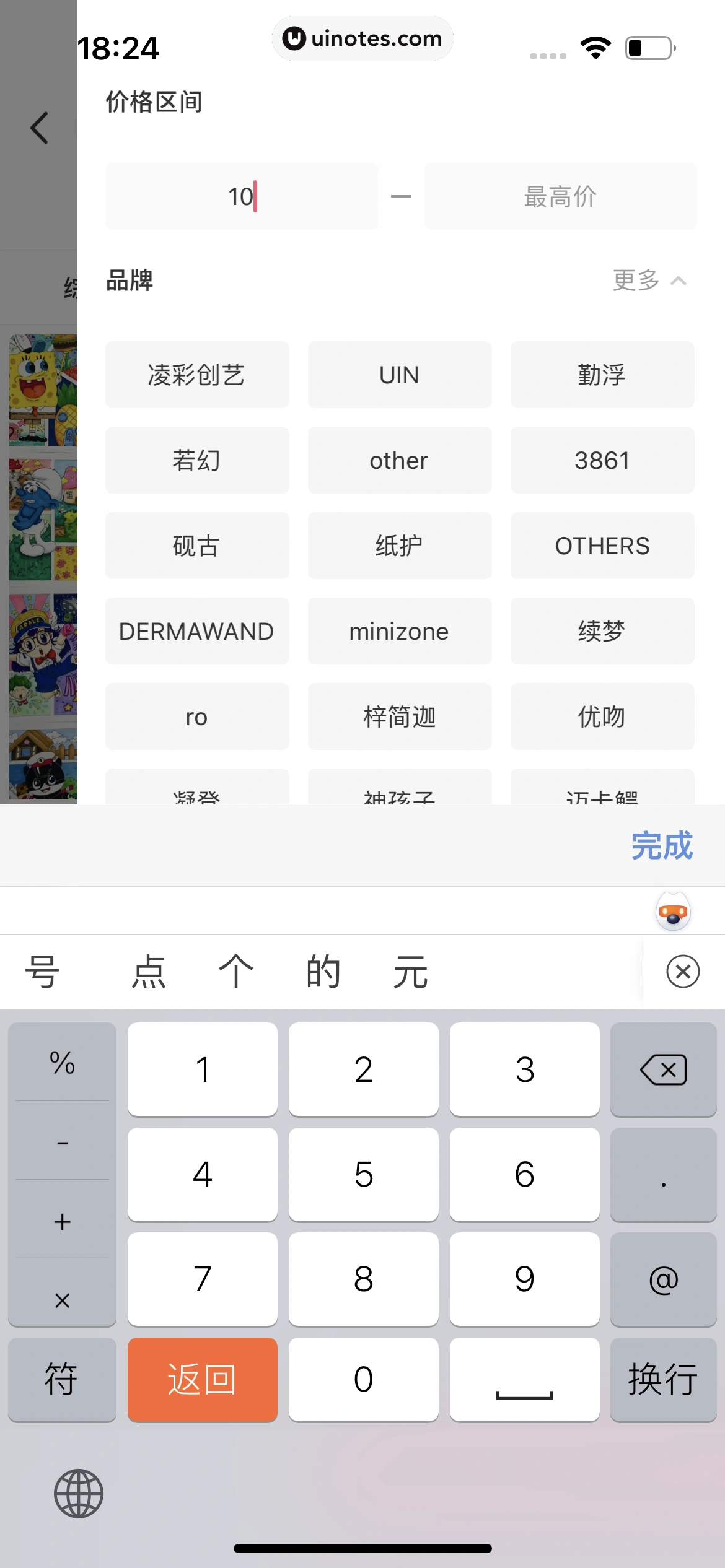Choose the suggestion word 点
The height and width of the screenshot is (1568, 725).
point(147,971)
